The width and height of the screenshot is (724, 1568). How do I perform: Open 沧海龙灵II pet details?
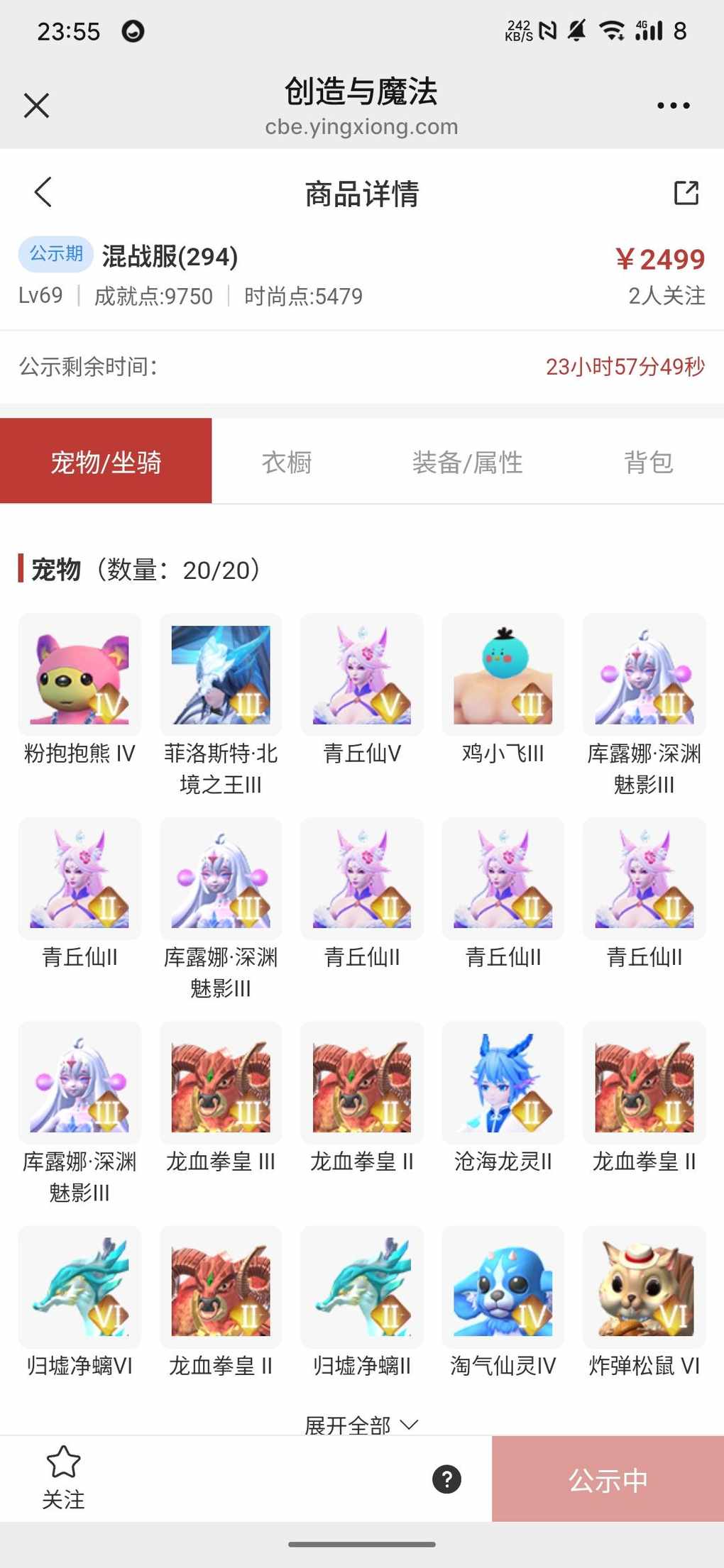click(x=503, y=1083)
